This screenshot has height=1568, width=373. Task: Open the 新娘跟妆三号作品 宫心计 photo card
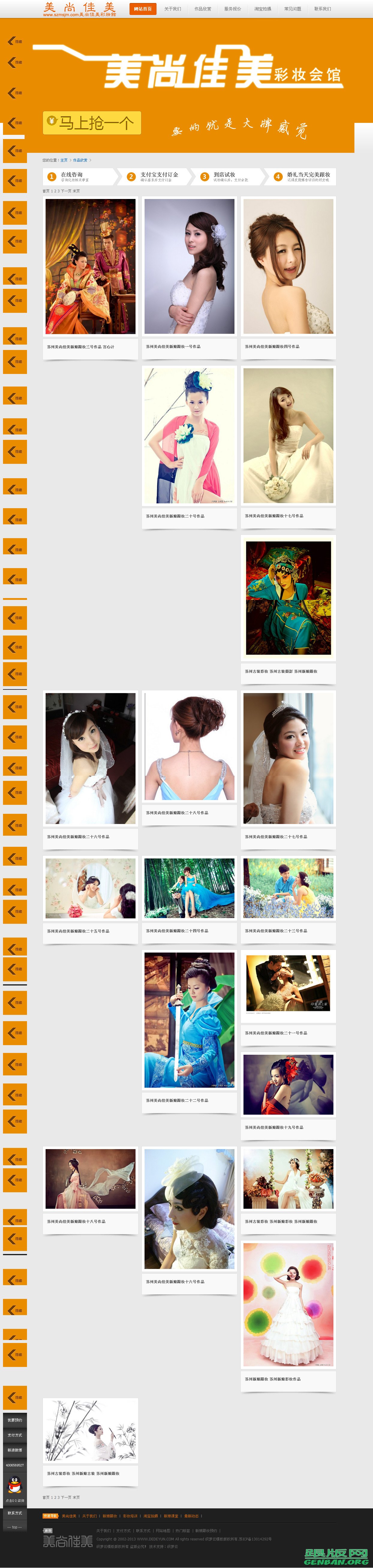pyautogui.click(x=90, y=266)
